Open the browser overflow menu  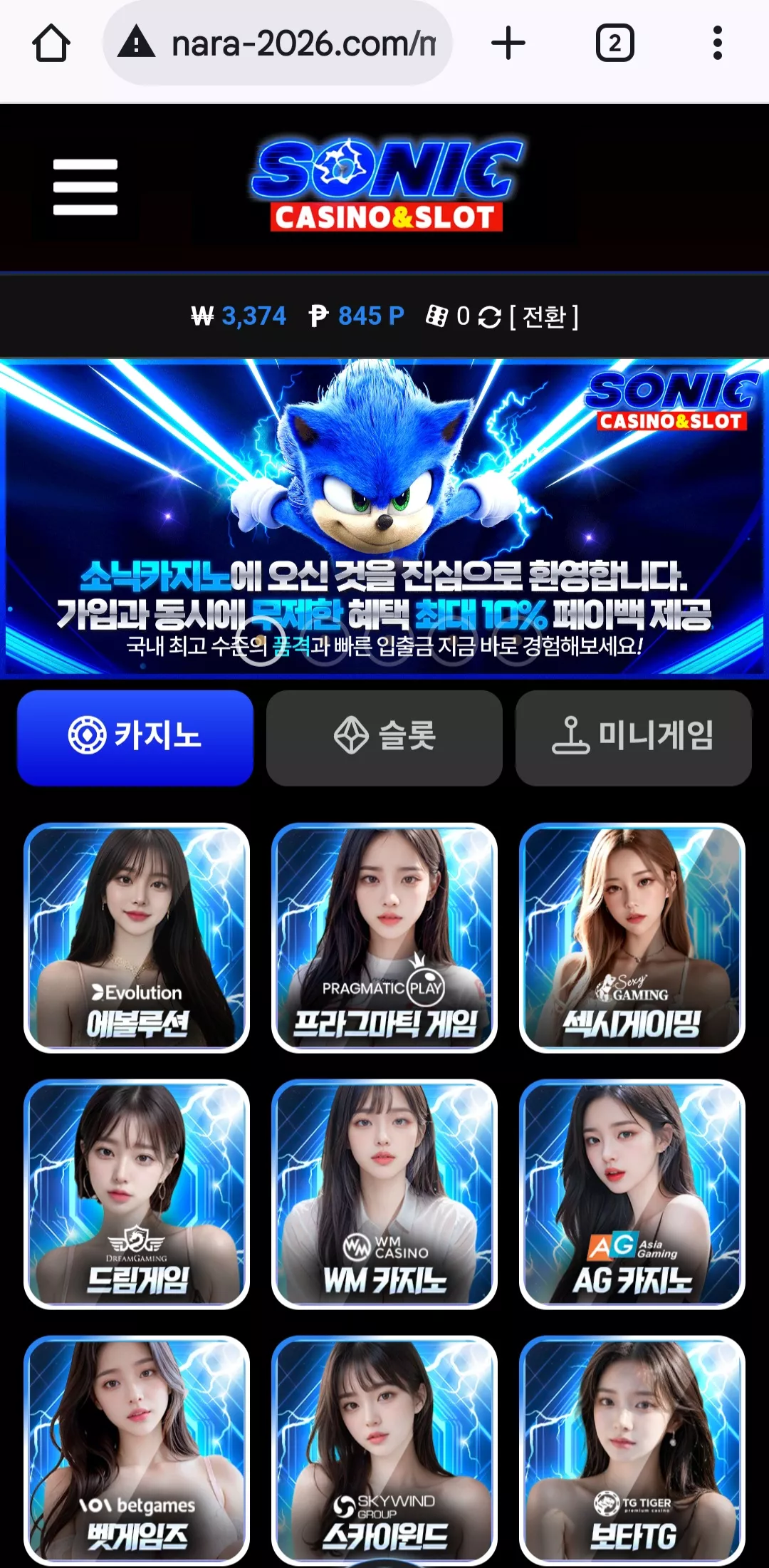click(x=718, y=43)
